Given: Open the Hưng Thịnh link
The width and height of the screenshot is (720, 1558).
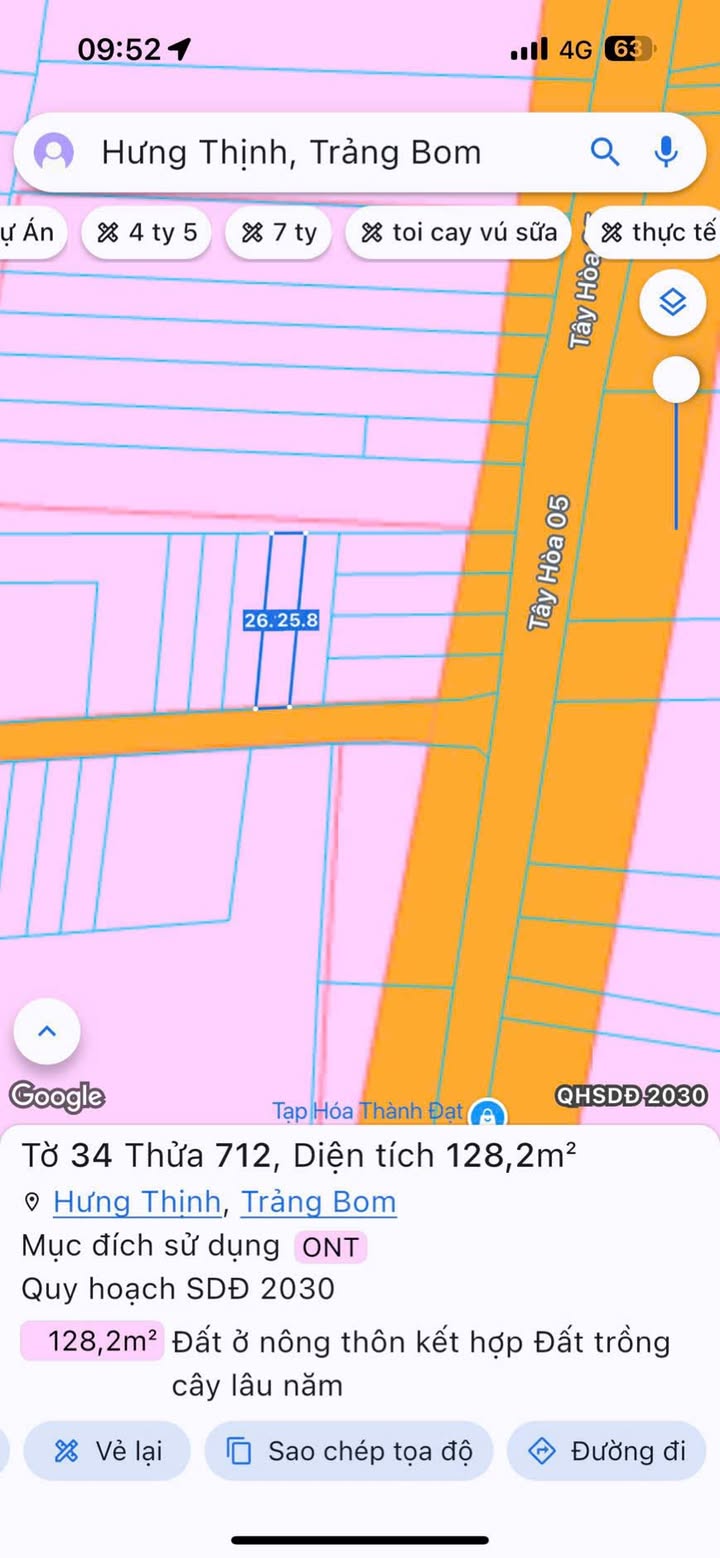Looking at the screenshot, I should (136, 1201).
